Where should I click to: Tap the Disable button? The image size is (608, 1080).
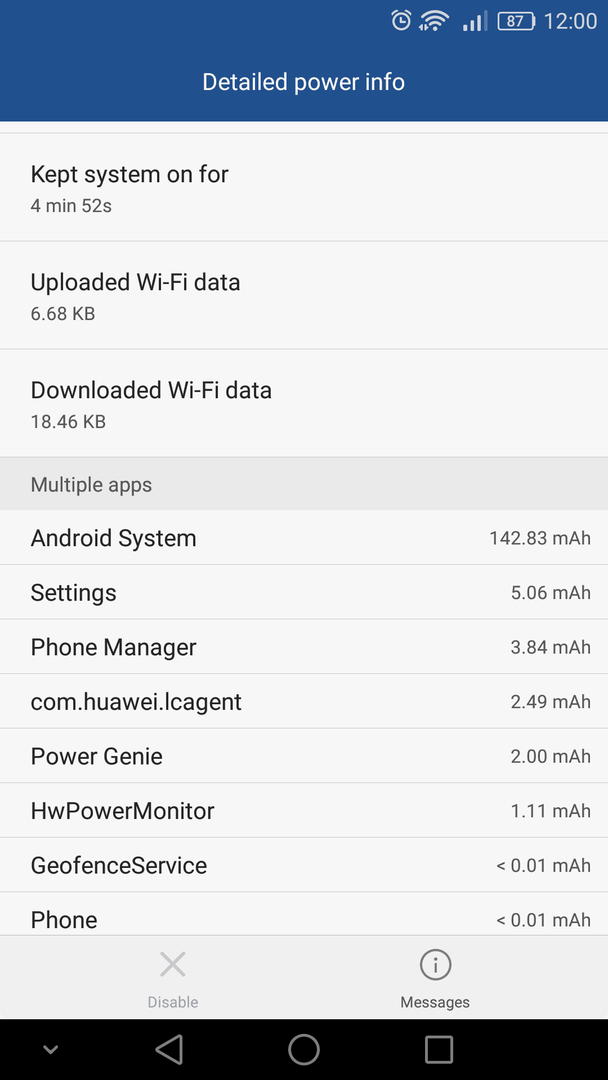point(172,978)
